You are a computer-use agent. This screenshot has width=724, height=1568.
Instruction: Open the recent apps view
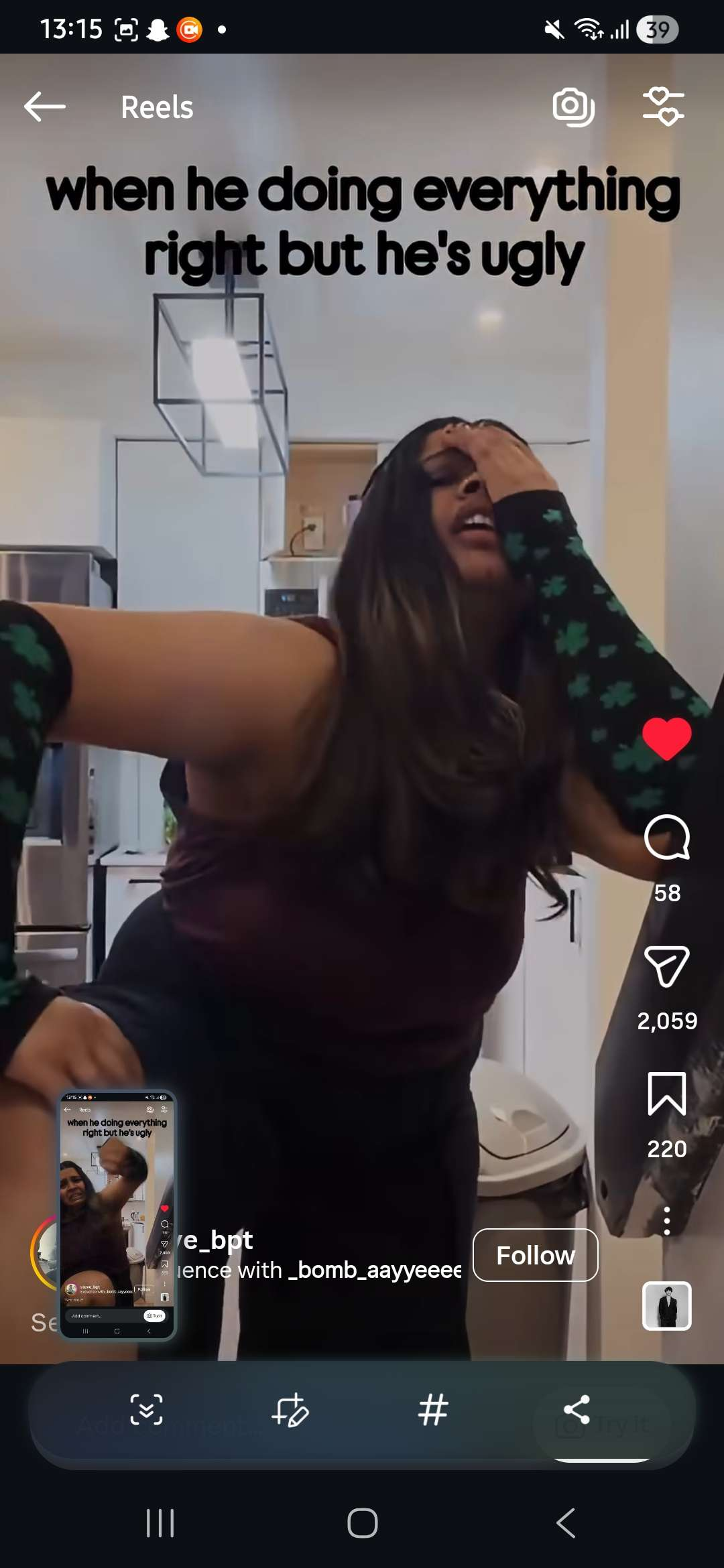click(160, 1523)
